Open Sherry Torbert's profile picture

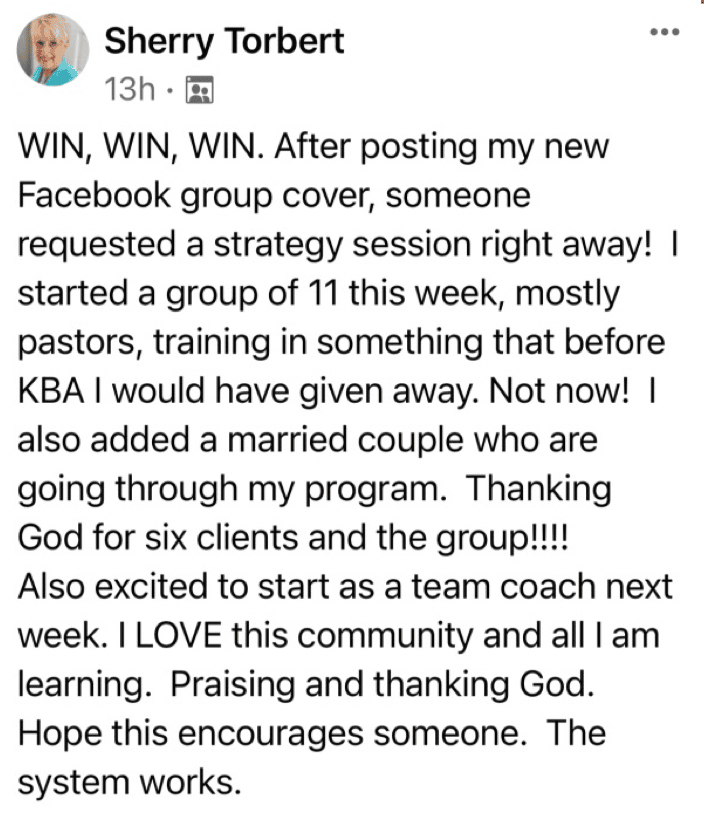(53, 50)
